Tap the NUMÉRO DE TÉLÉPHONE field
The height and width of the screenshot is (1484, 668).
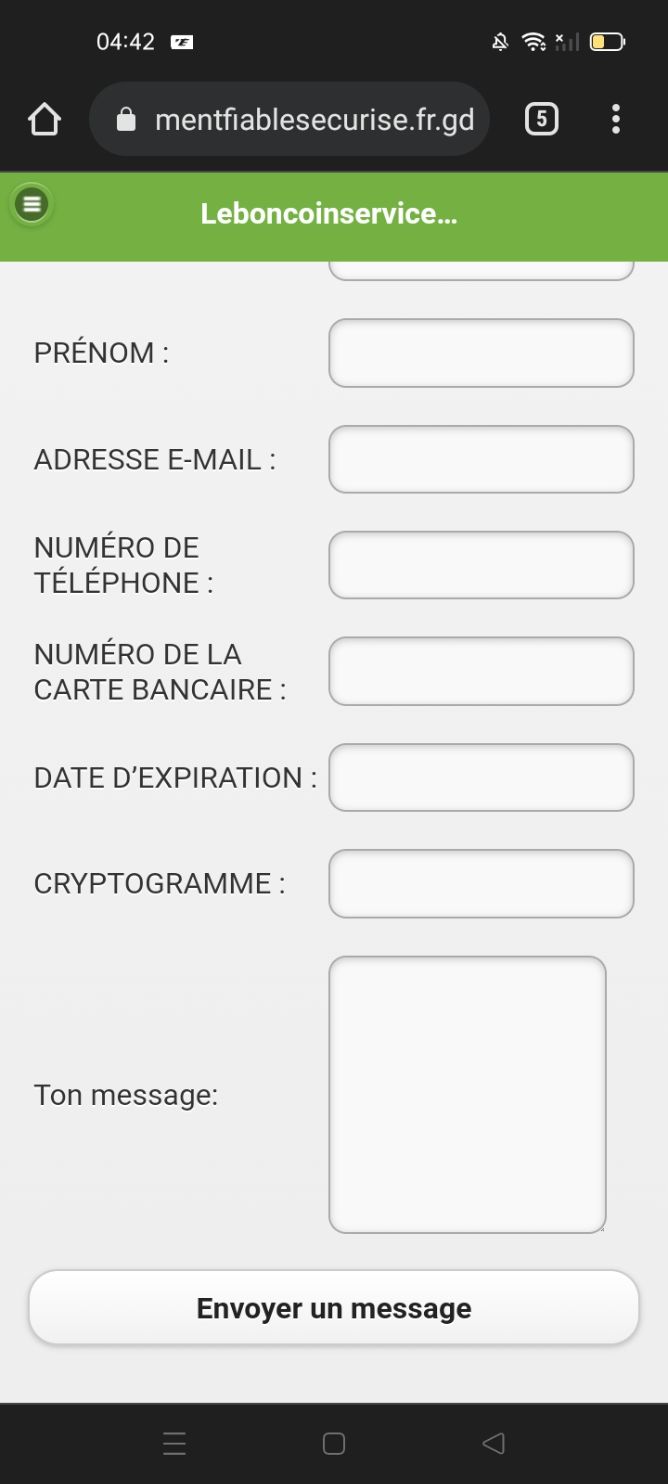[x=481, y=565]
